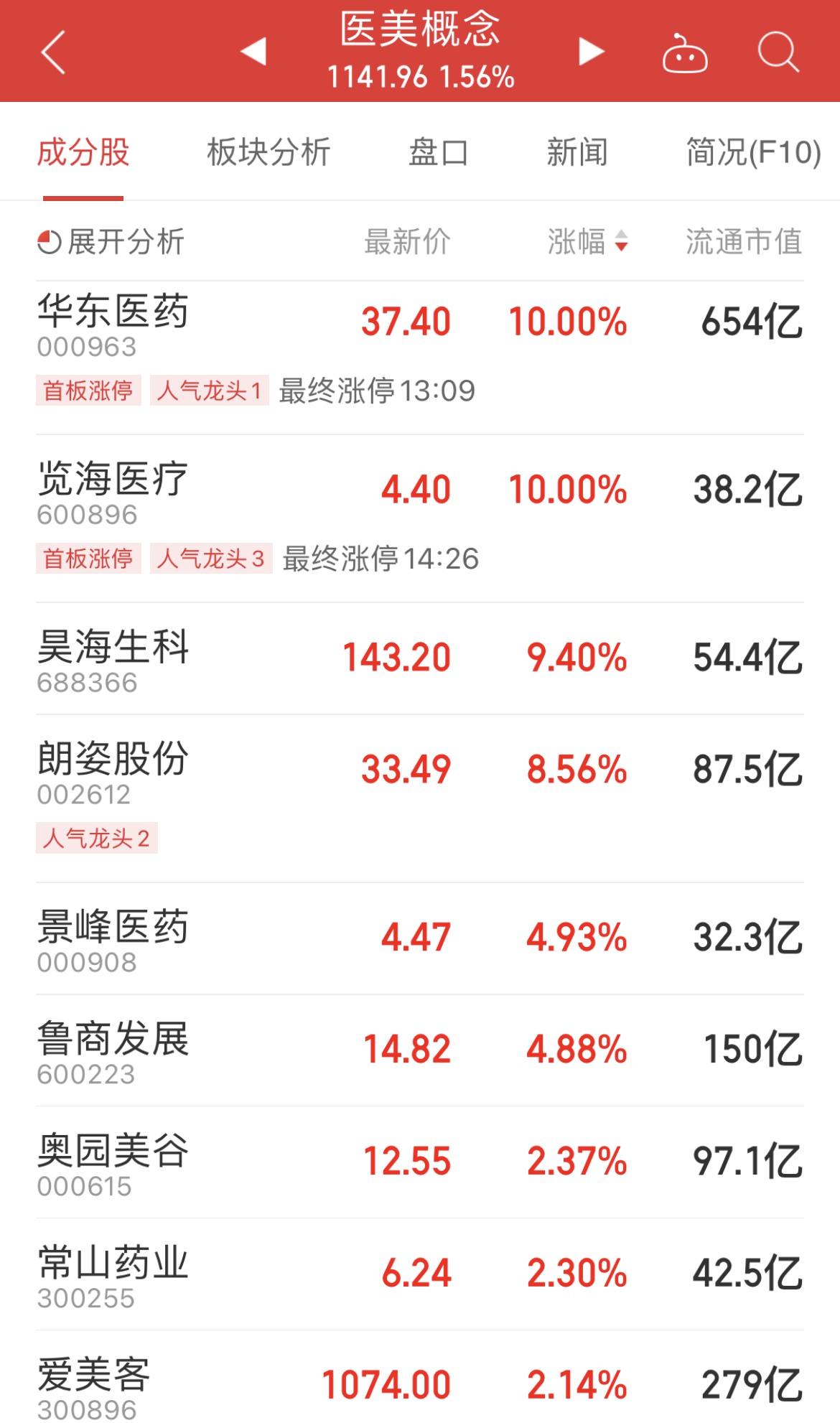The width and height of the screenshot is (840, 1423).
Task: Tap 最新价 column header
Action: [x=407, y=243]
